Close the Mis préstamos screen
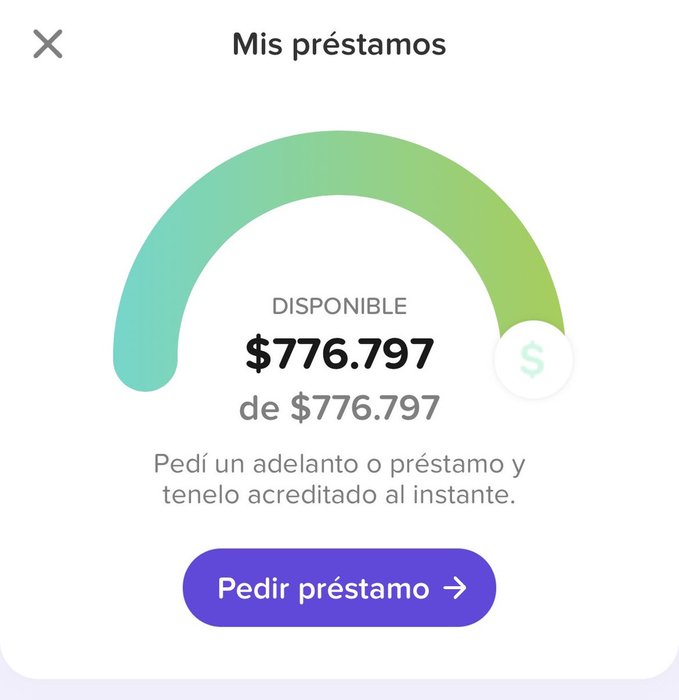Image resolution: width=679 pixels, height=700 pixels. coord(48,44)
